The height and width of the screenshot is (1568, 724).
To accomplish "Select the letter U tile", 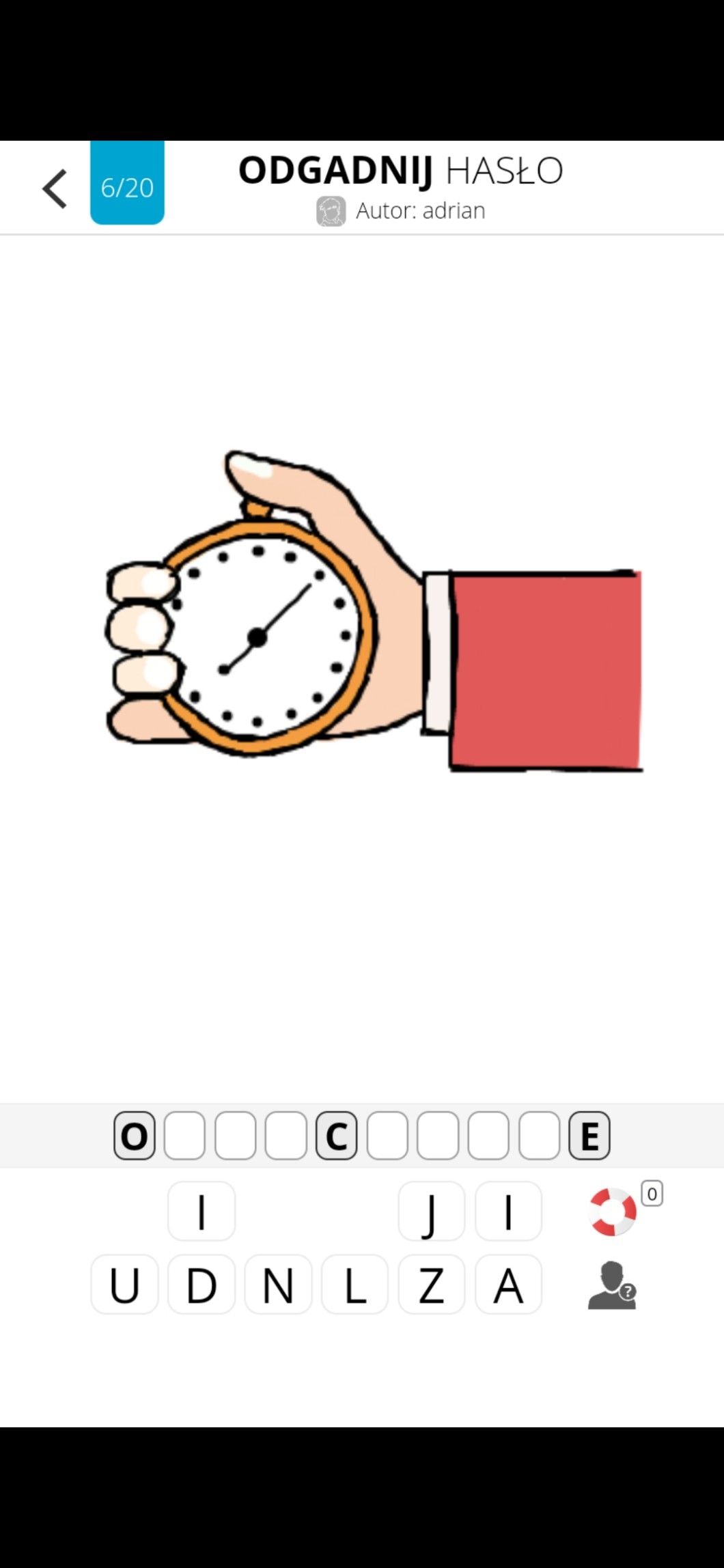I will [124, 1284].
